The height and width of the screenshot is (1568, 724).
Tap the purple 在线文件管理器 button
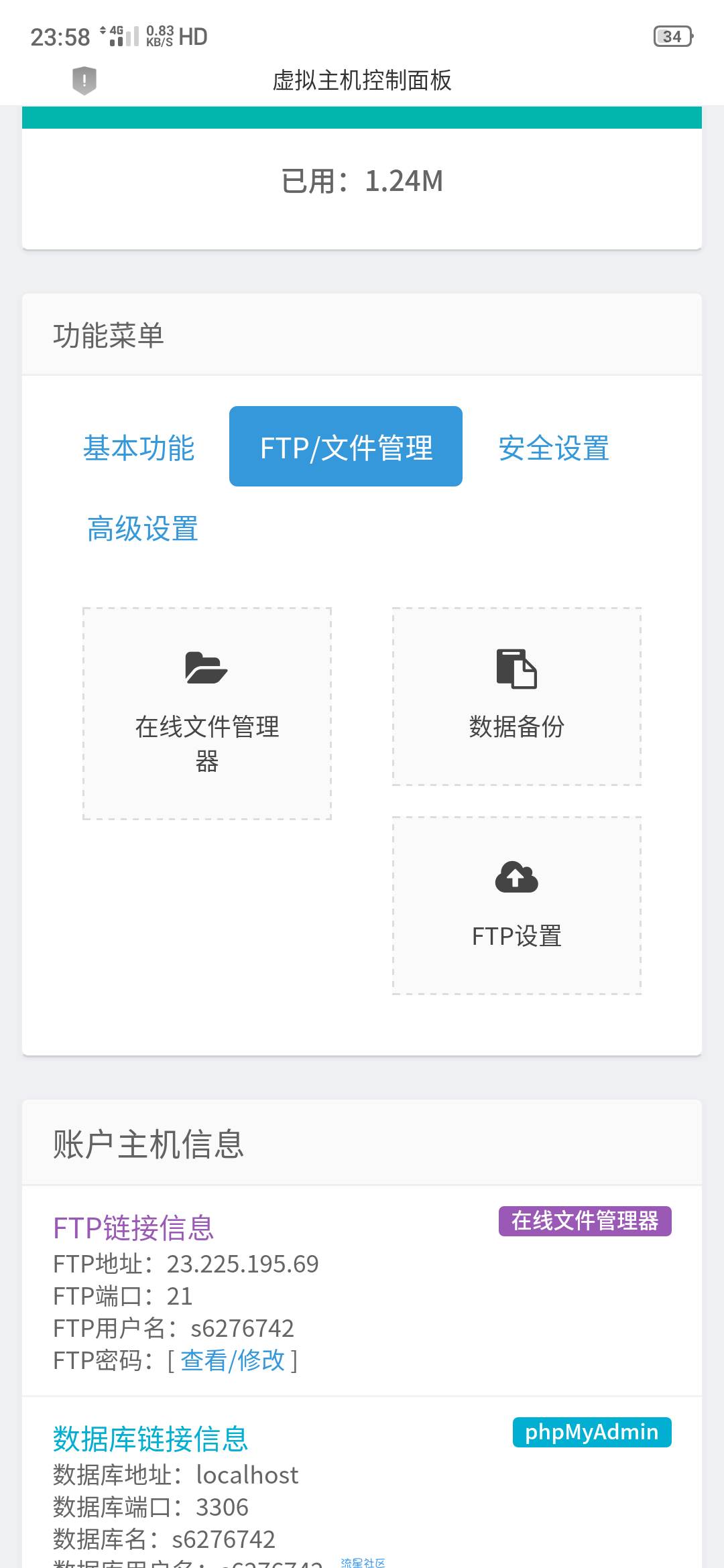click(x=585, y=1221)
